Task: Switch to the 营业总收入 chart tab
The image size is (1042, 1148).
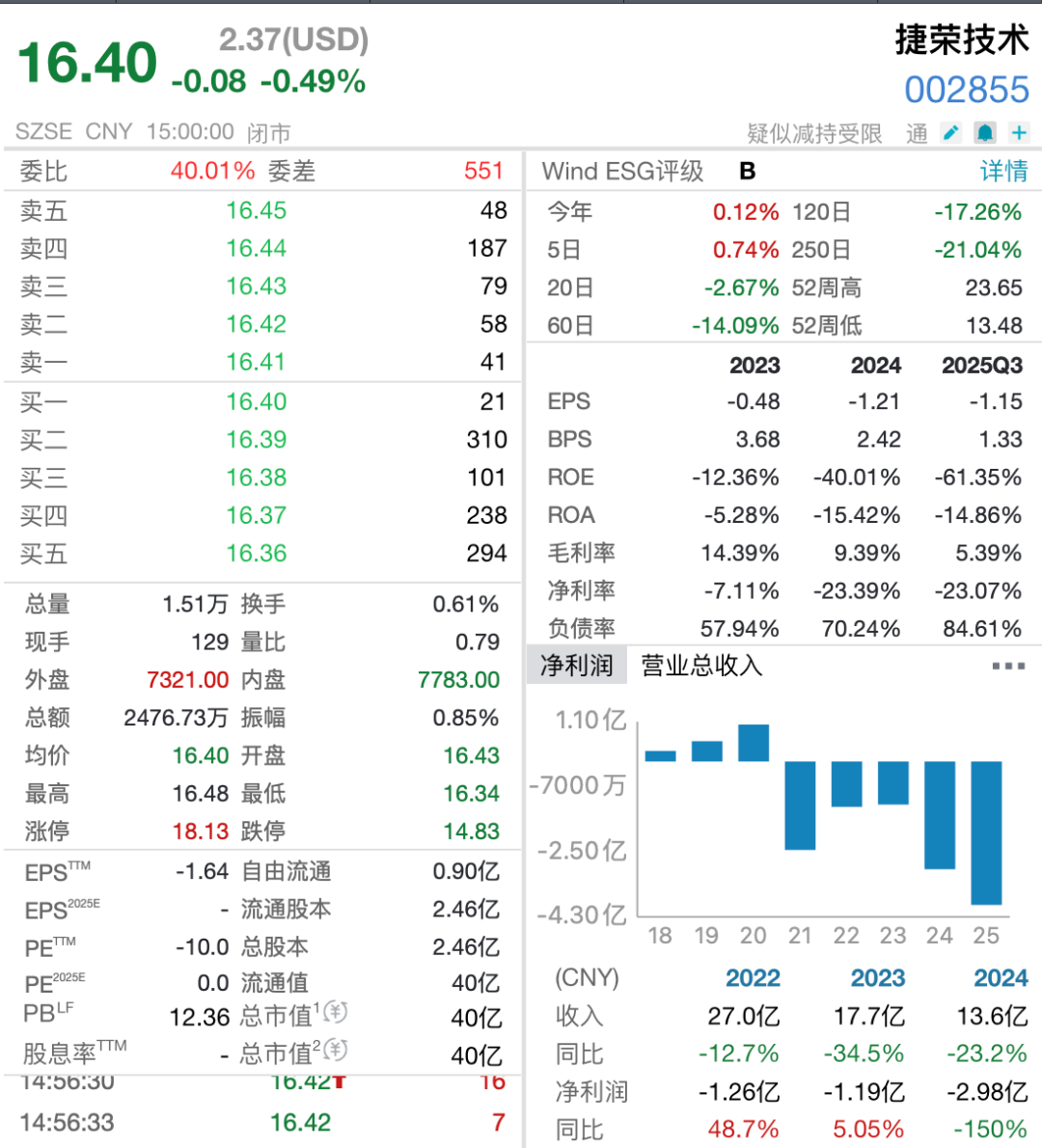Action: point(701,666)
